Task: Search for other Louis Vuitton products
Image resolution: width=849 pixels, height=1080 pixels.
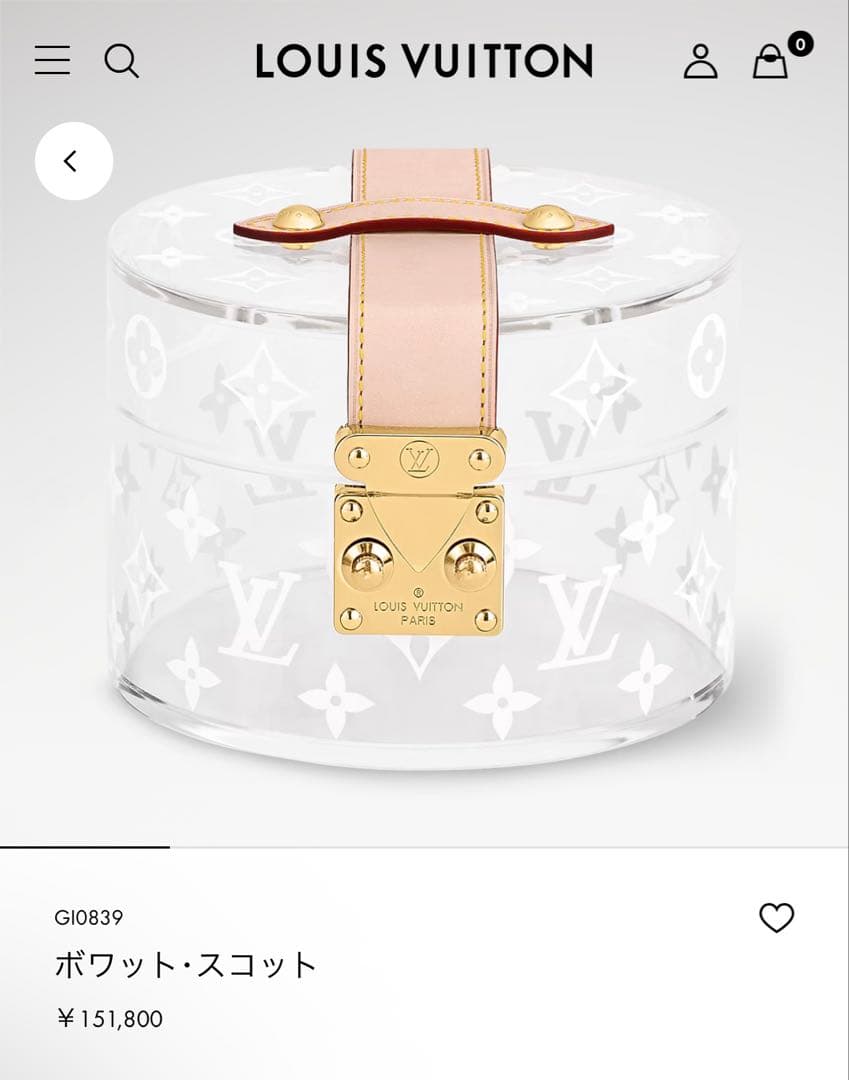Action: coord(123,62)
